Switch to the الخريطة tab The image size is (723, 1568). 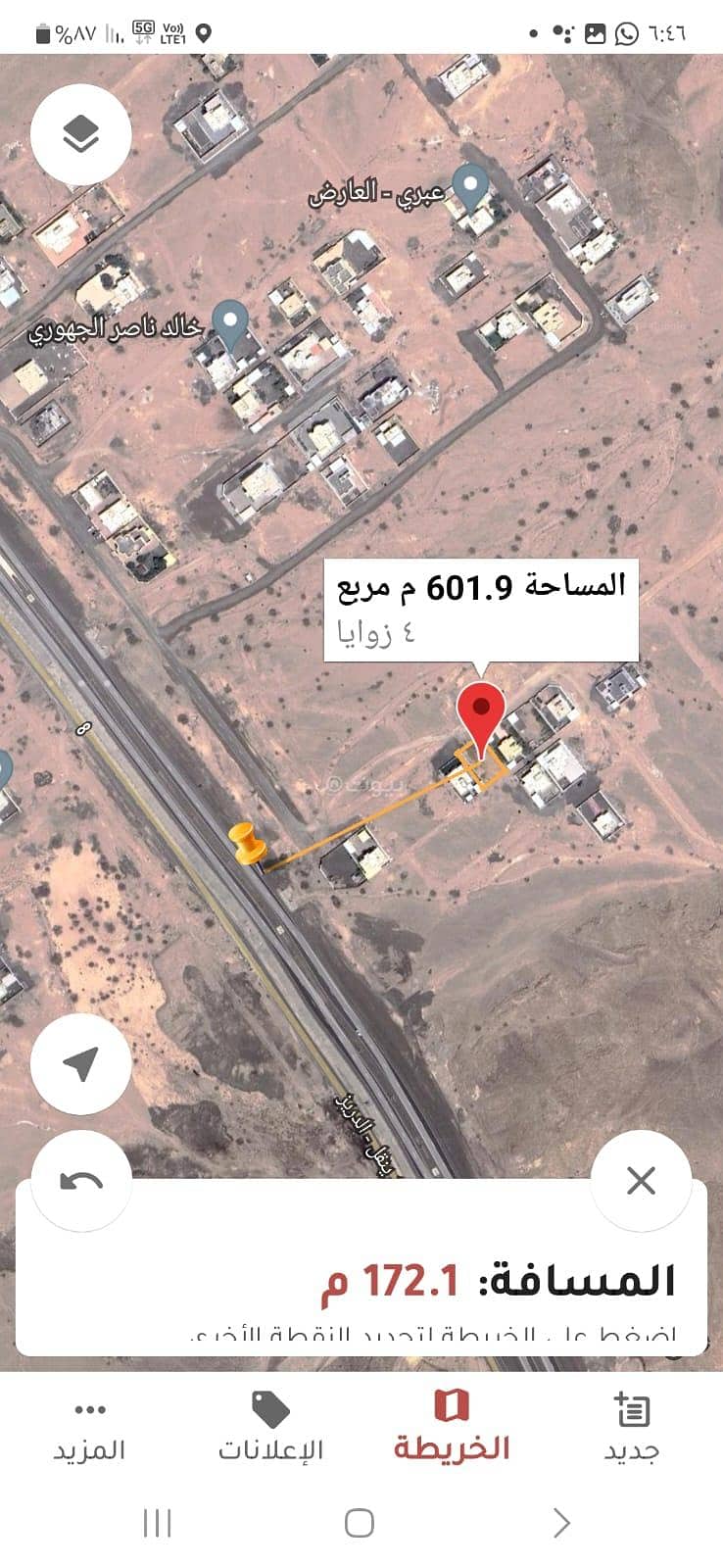452,1426
